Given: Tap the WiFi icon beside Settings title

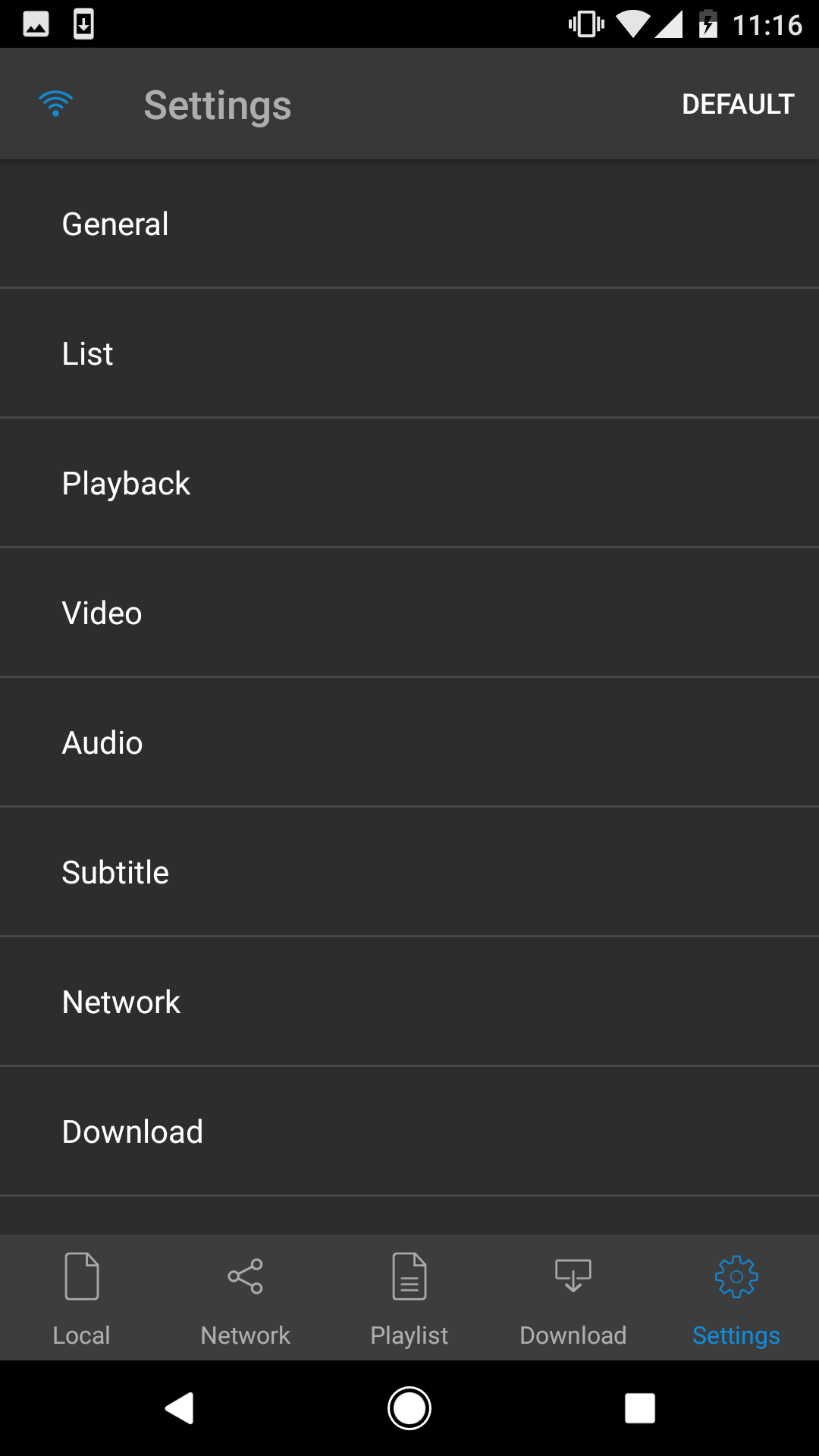Looking at the screenshot, I should pyautogui.click(x=55, y=104).
